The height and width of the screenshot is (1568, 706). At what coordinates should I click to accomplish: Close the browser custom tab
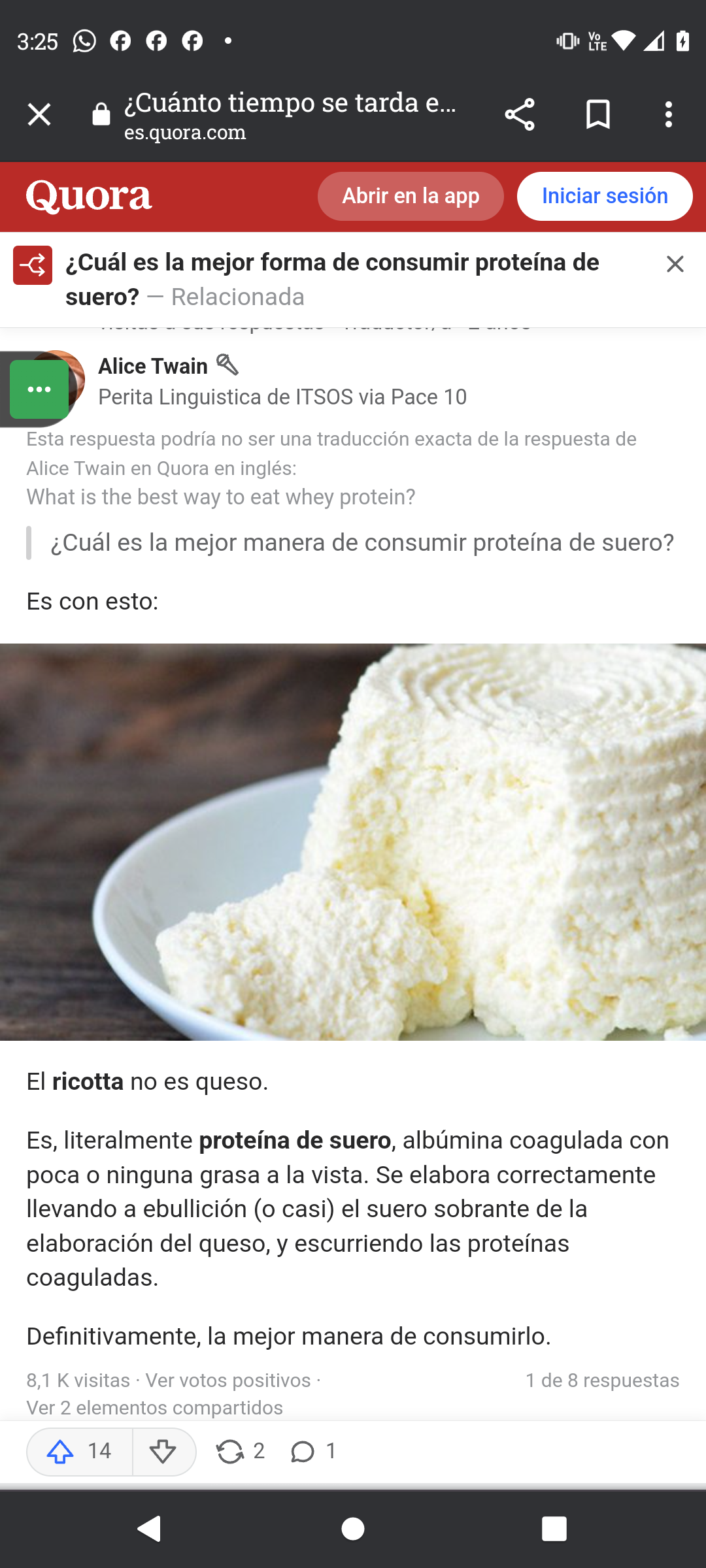coord(39,115)
